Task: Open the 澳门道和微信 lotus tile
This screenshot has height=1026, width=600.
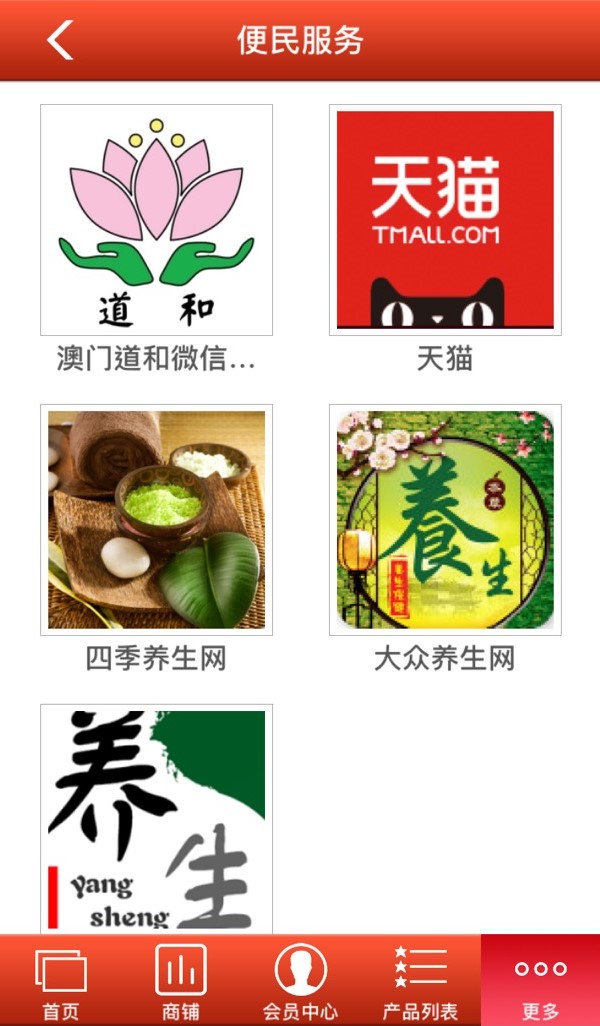Action: pyautogui.click(x=156, y=220)
